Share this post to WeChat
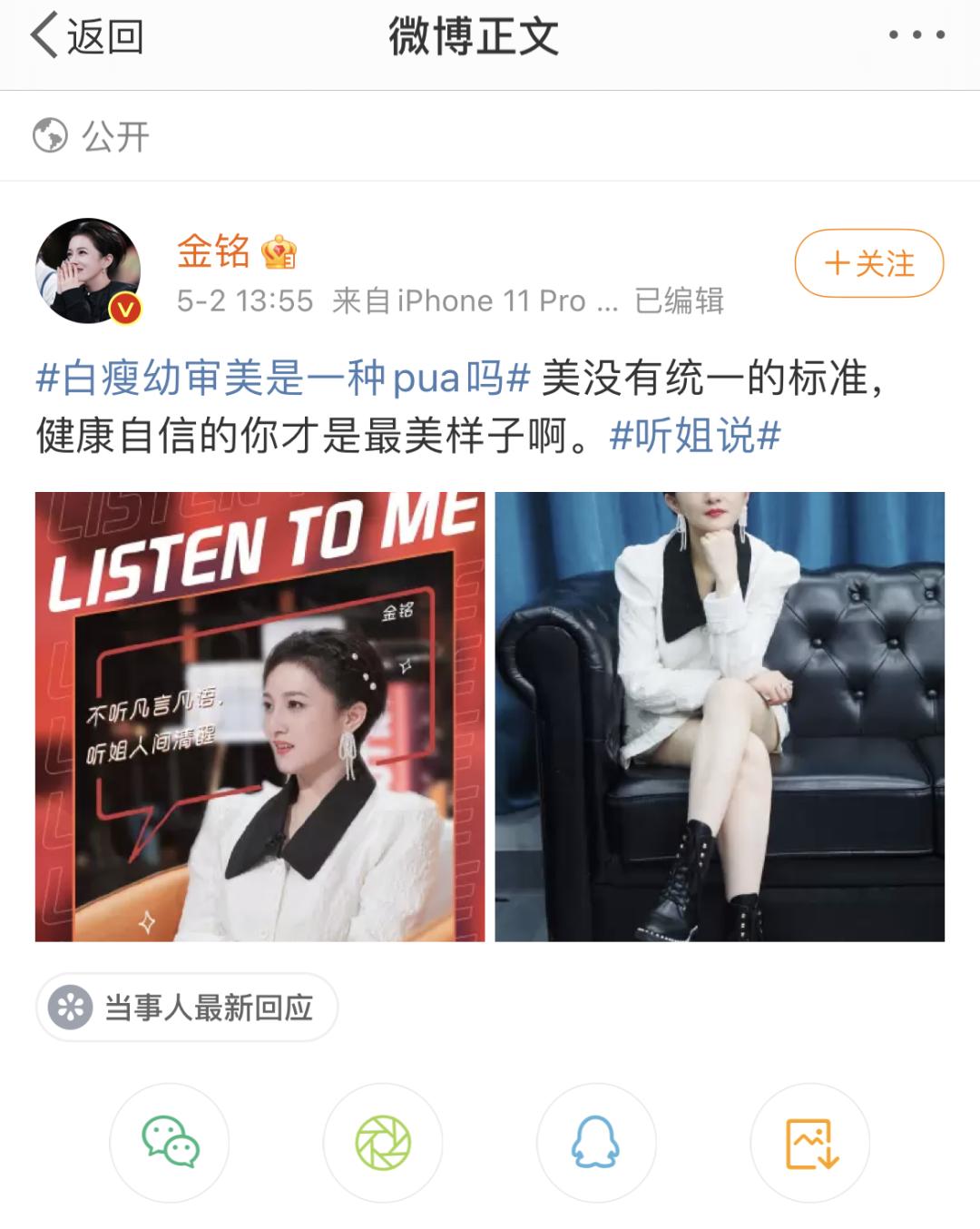 (x=170, y=1142)
